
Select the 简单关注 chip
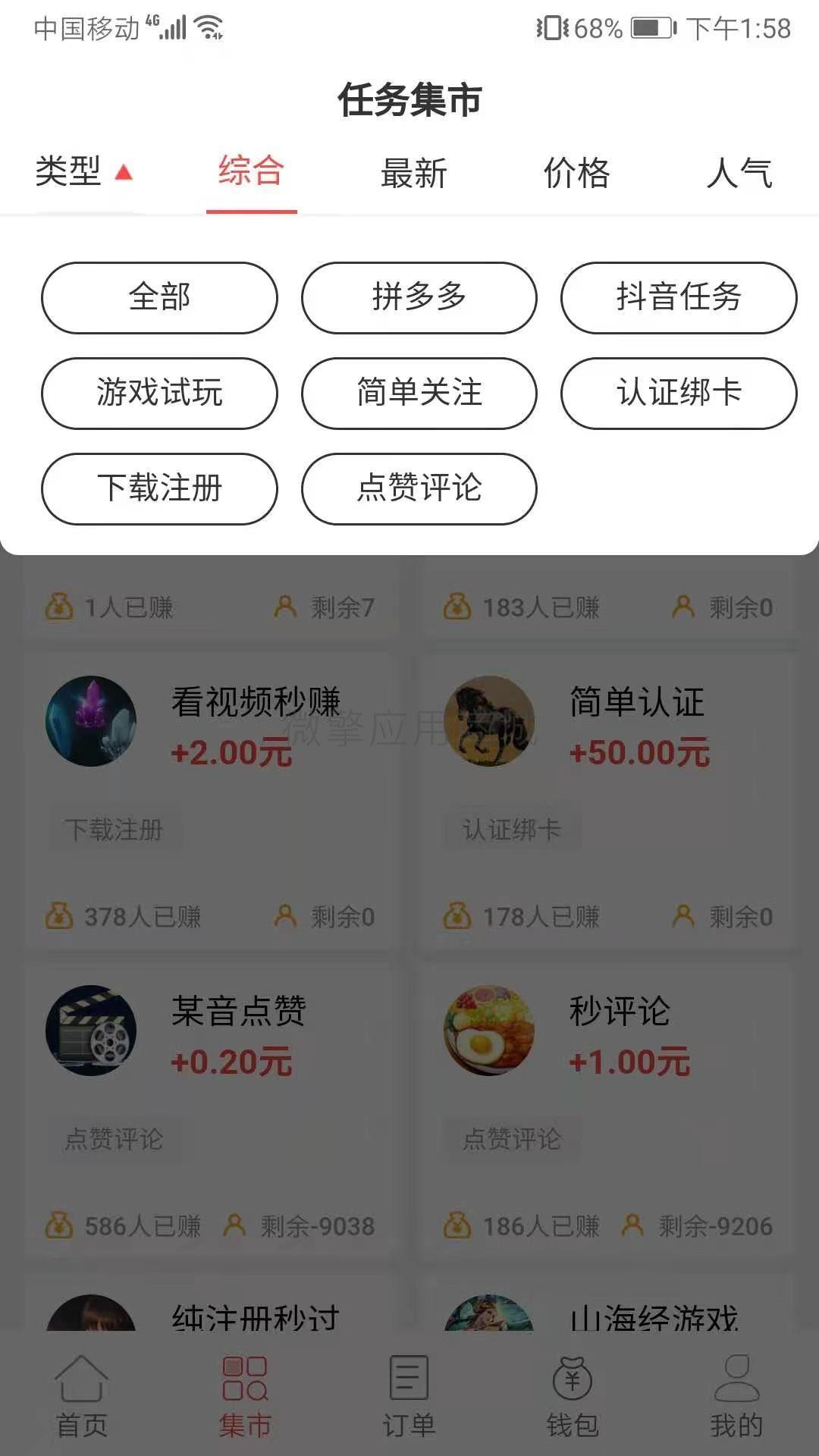tap(419, 393)
